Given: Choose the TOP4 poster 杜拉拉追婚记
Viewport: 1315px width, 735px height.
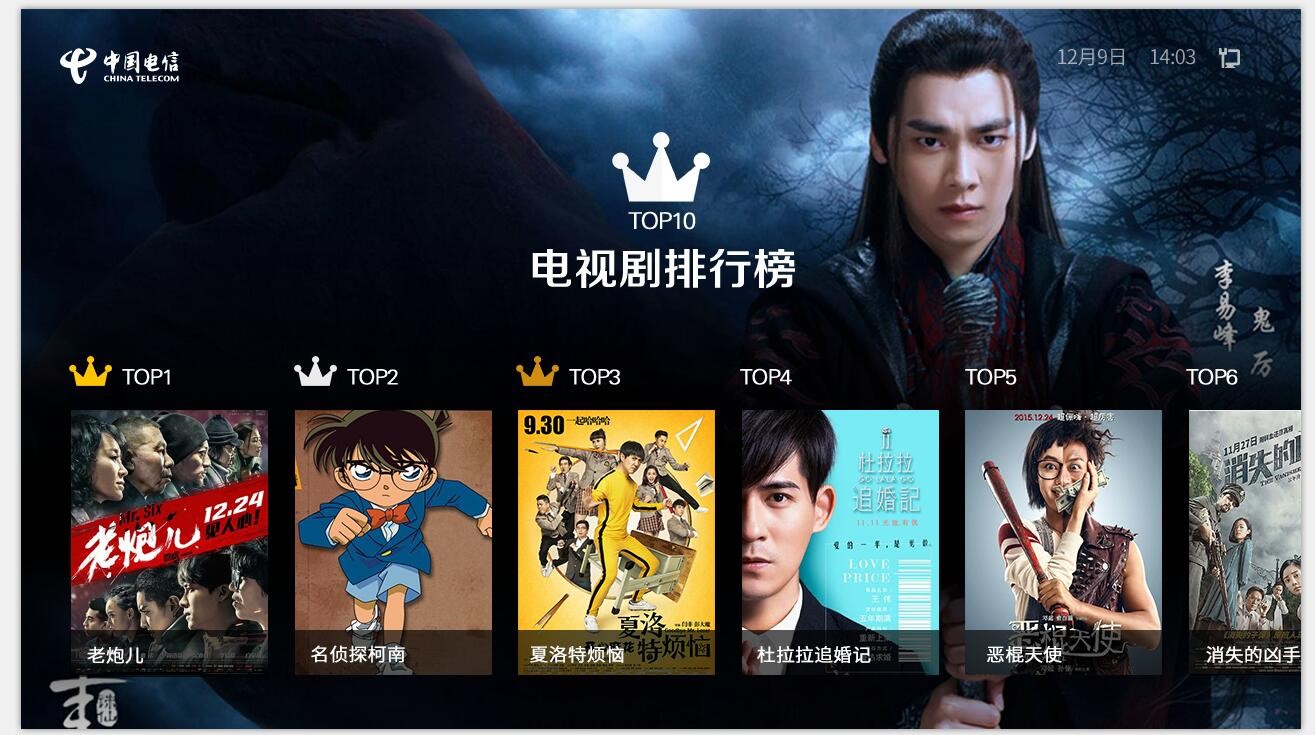Looking at the screenshot, I should pos(840,541).
